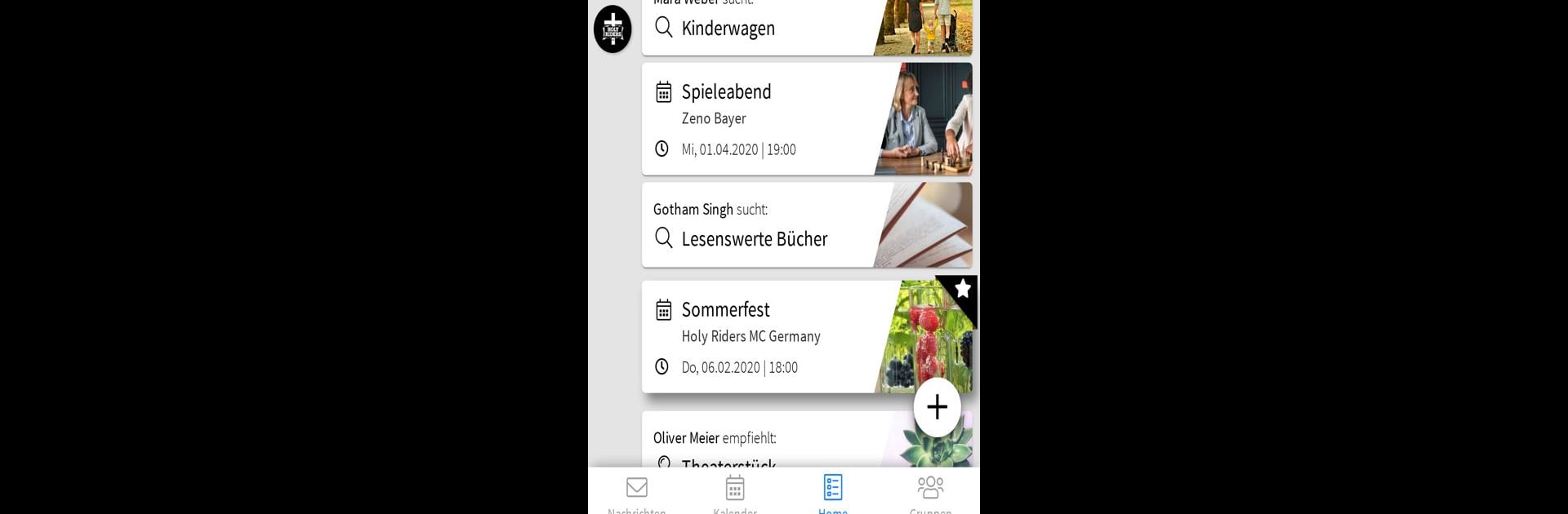Switch to the Kalender tab
The image size is (1568, 514).
click(x=735, y=492)
